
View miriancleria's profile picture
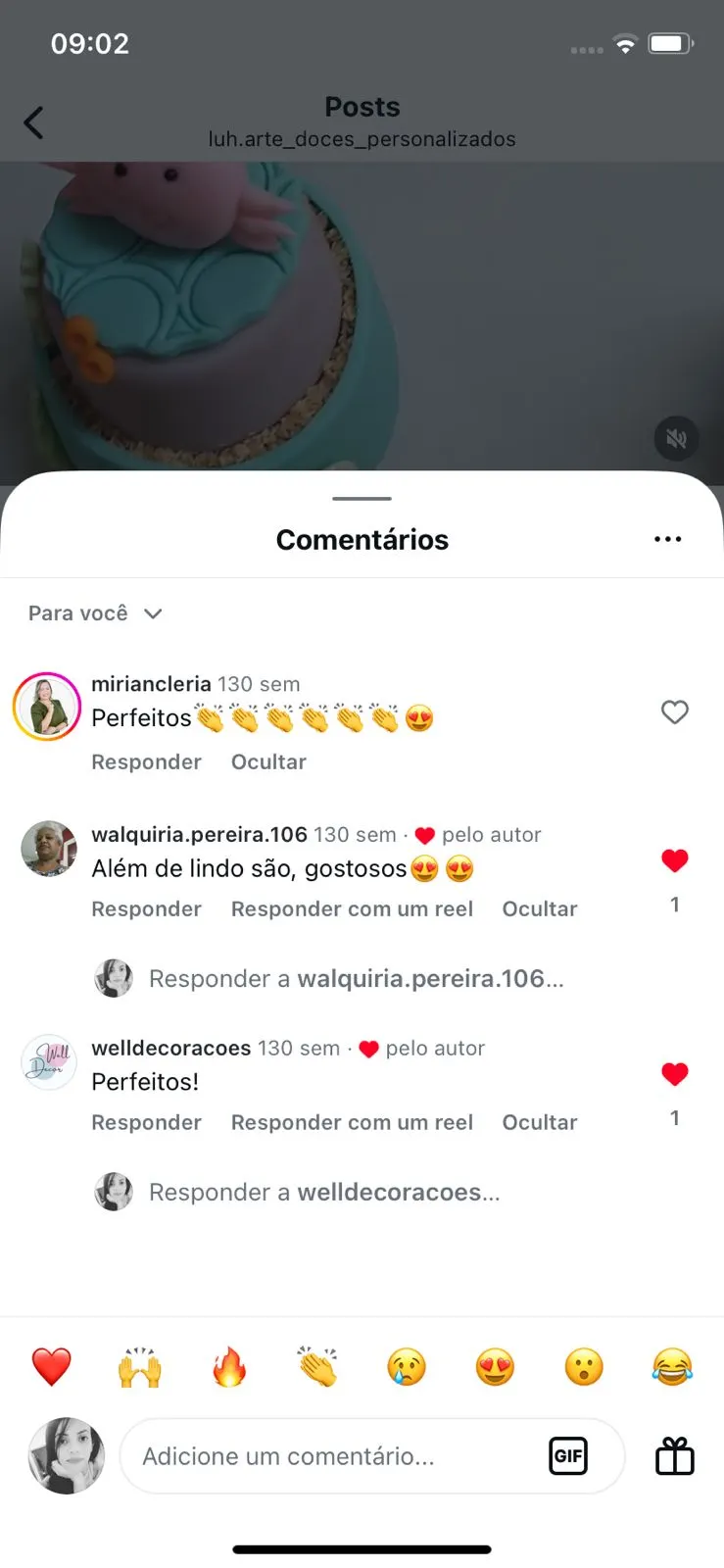click(x=47, y=707)
